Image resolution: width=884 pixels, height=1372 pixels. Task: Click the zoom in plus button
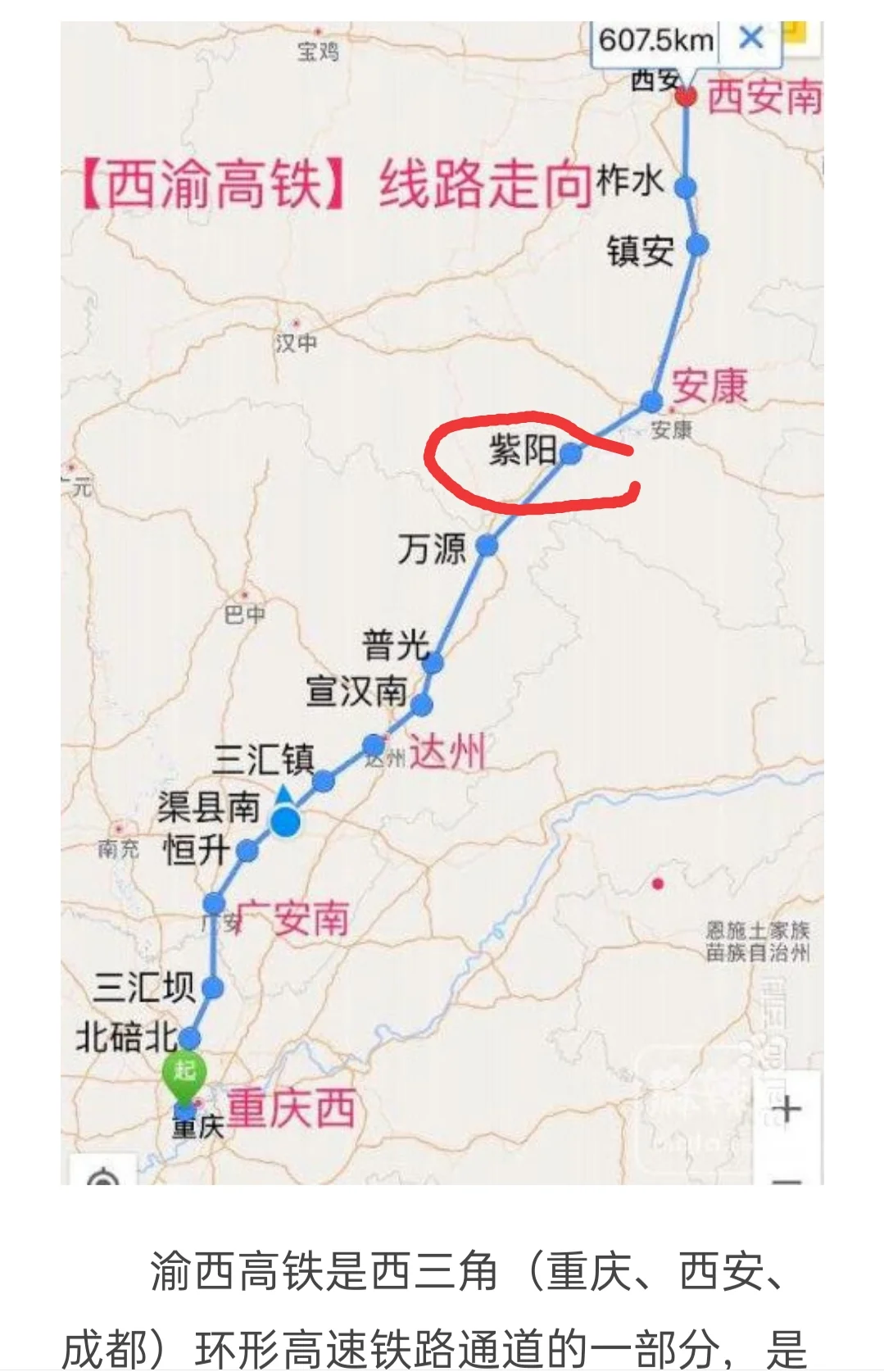788,1111
